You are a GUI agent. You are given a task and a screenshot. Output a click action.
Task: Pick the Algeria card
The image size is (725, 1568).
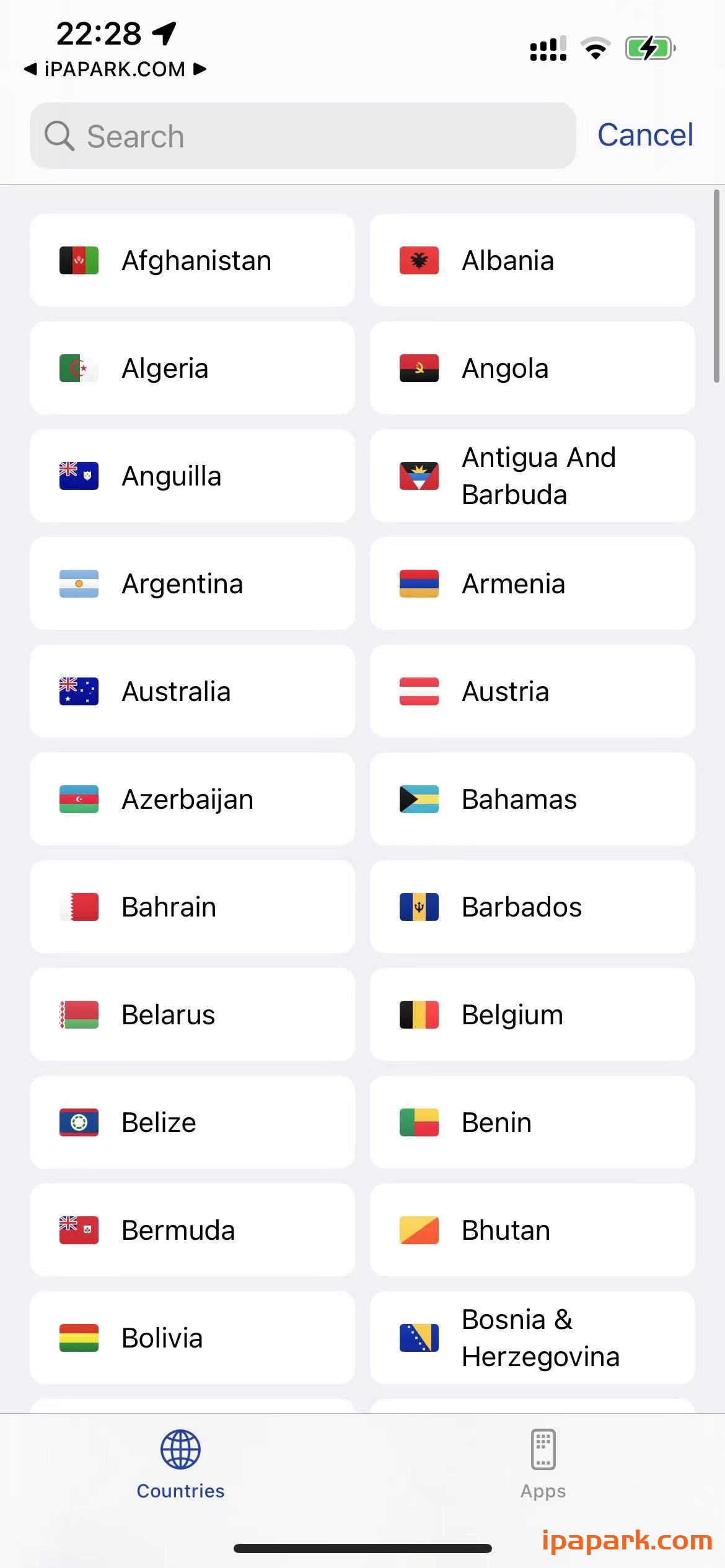tap(192, 368)
